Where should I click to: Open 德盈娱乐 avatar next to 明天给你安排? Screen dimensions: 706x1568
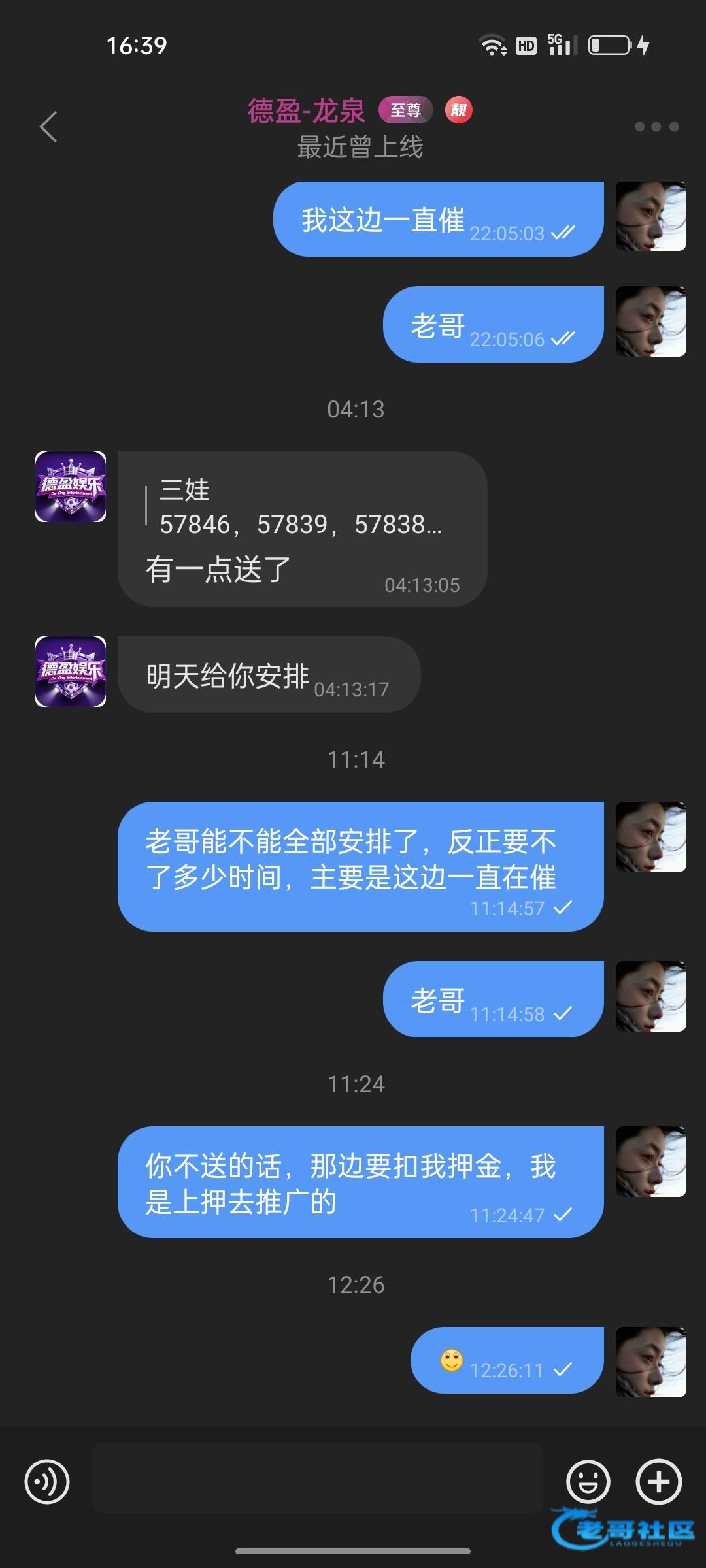[x=71, y=672]
